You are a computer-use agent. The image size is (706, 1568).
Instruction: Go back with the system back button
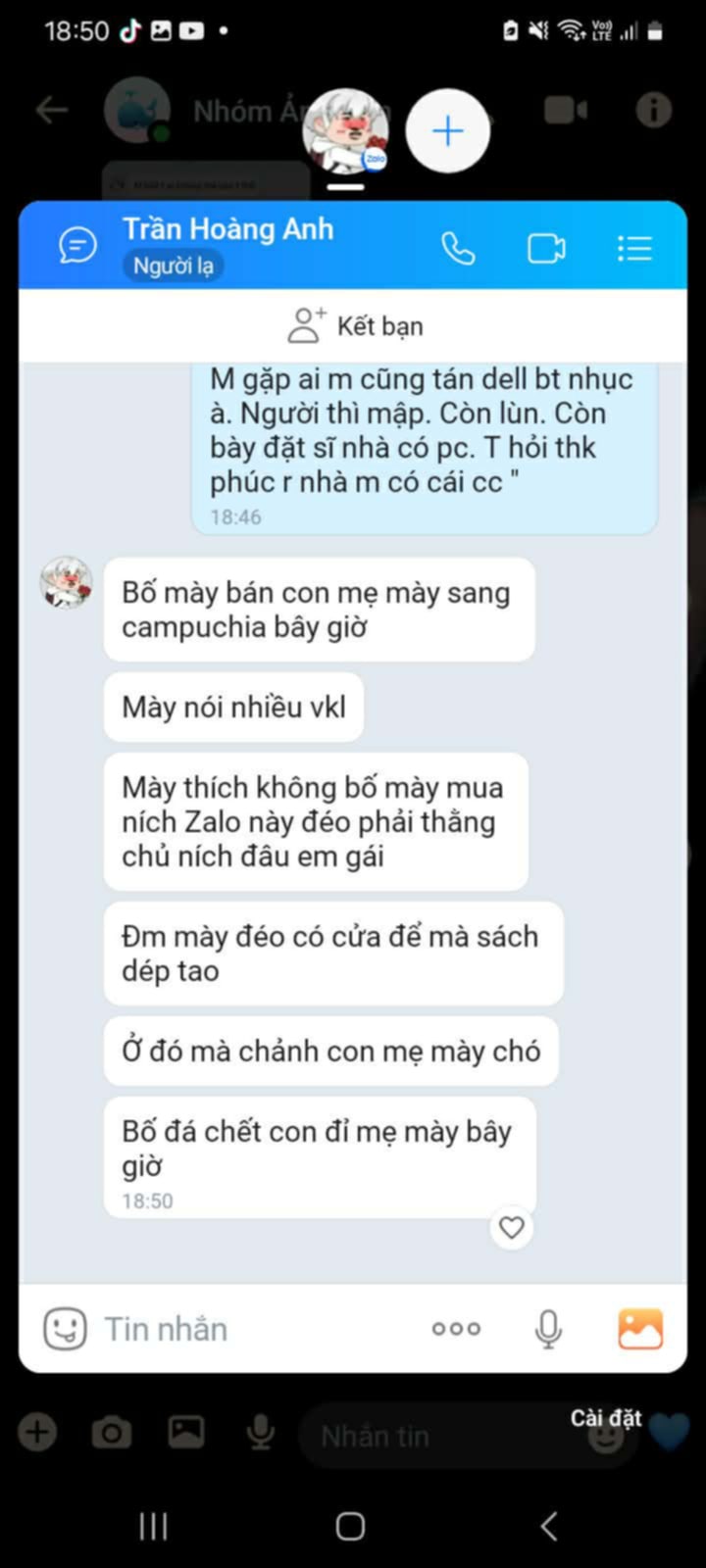[549, 1526]
